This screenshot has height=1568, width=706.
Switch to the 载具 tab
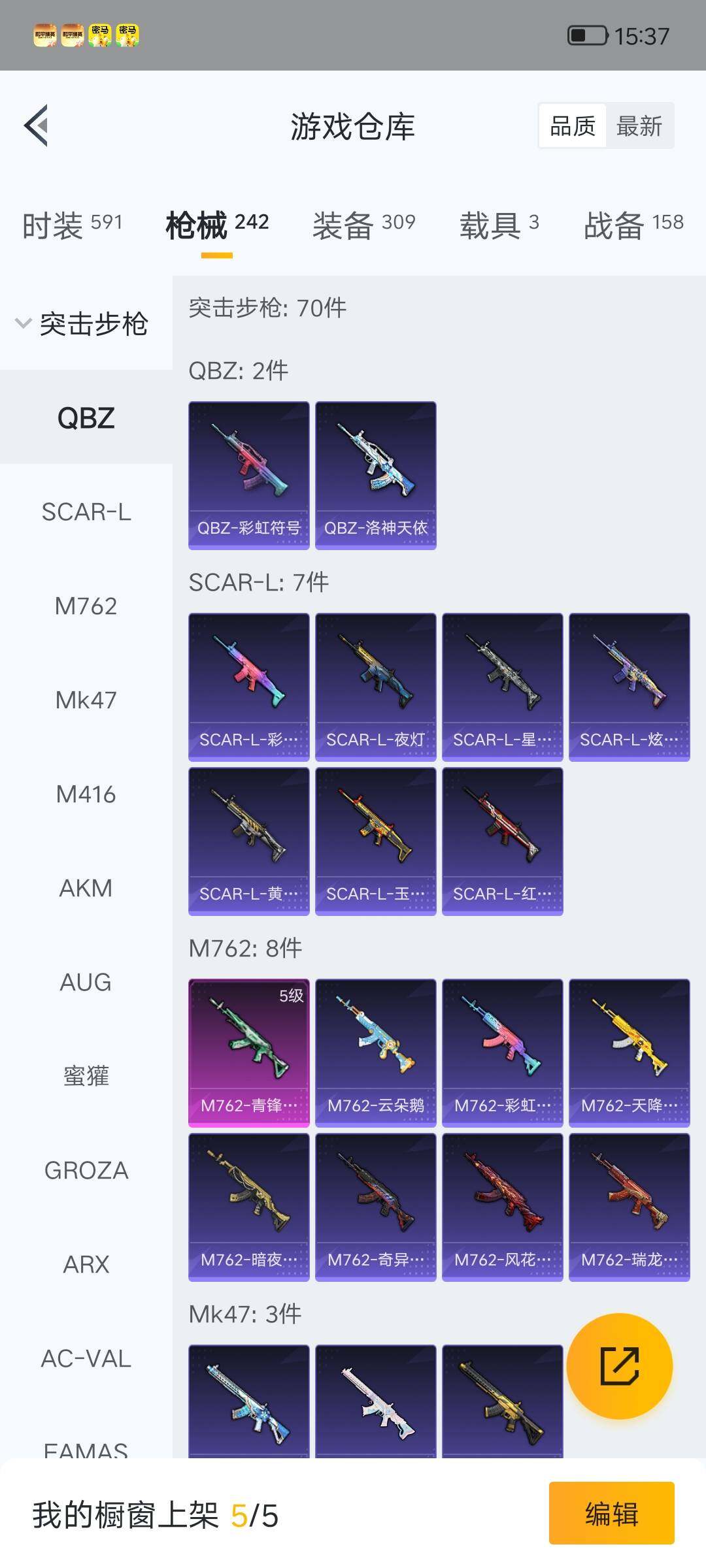(499, 225)
